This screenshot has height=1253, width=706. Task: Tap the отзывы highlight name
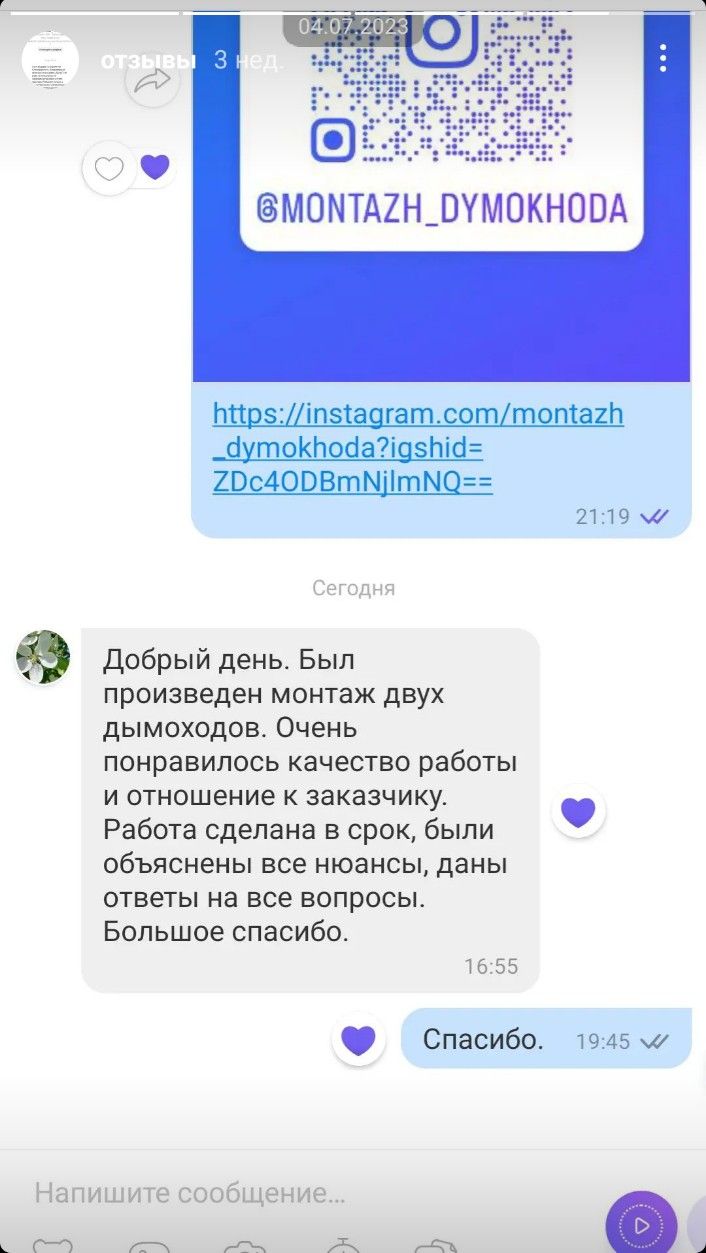click(x=148, y=61)
